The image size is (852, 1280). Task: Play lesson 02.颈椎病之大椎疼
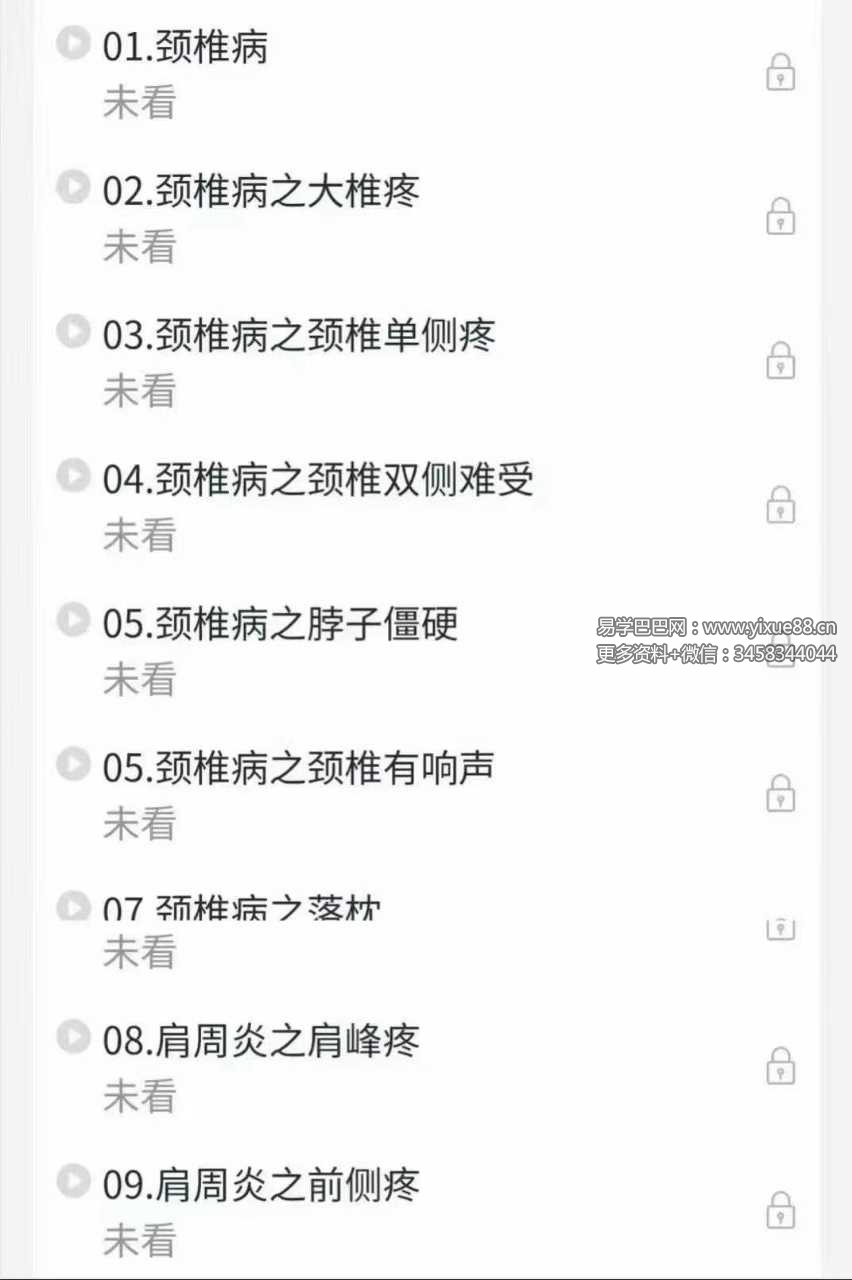[261, 190]
